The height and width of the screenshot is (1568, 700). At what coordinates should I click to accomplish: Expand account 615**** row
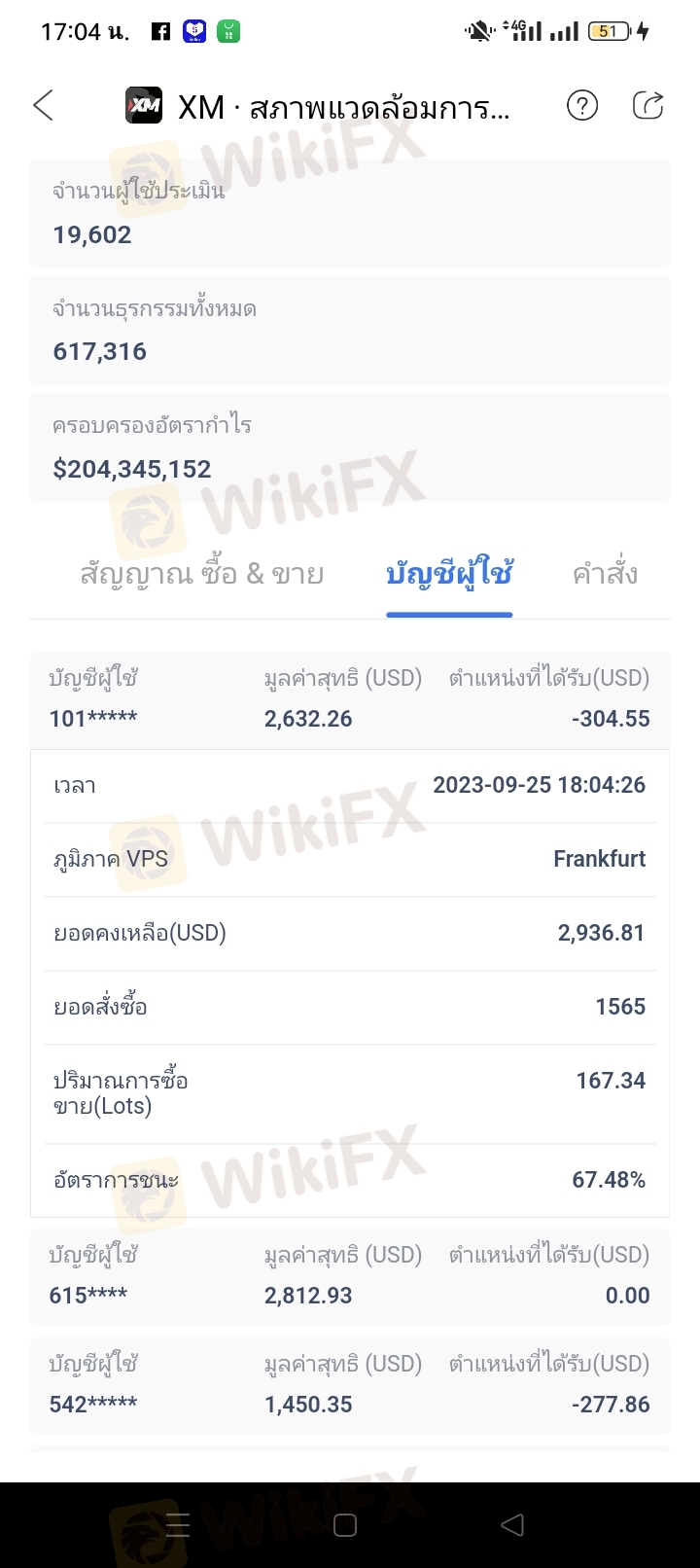point(350,1276)
